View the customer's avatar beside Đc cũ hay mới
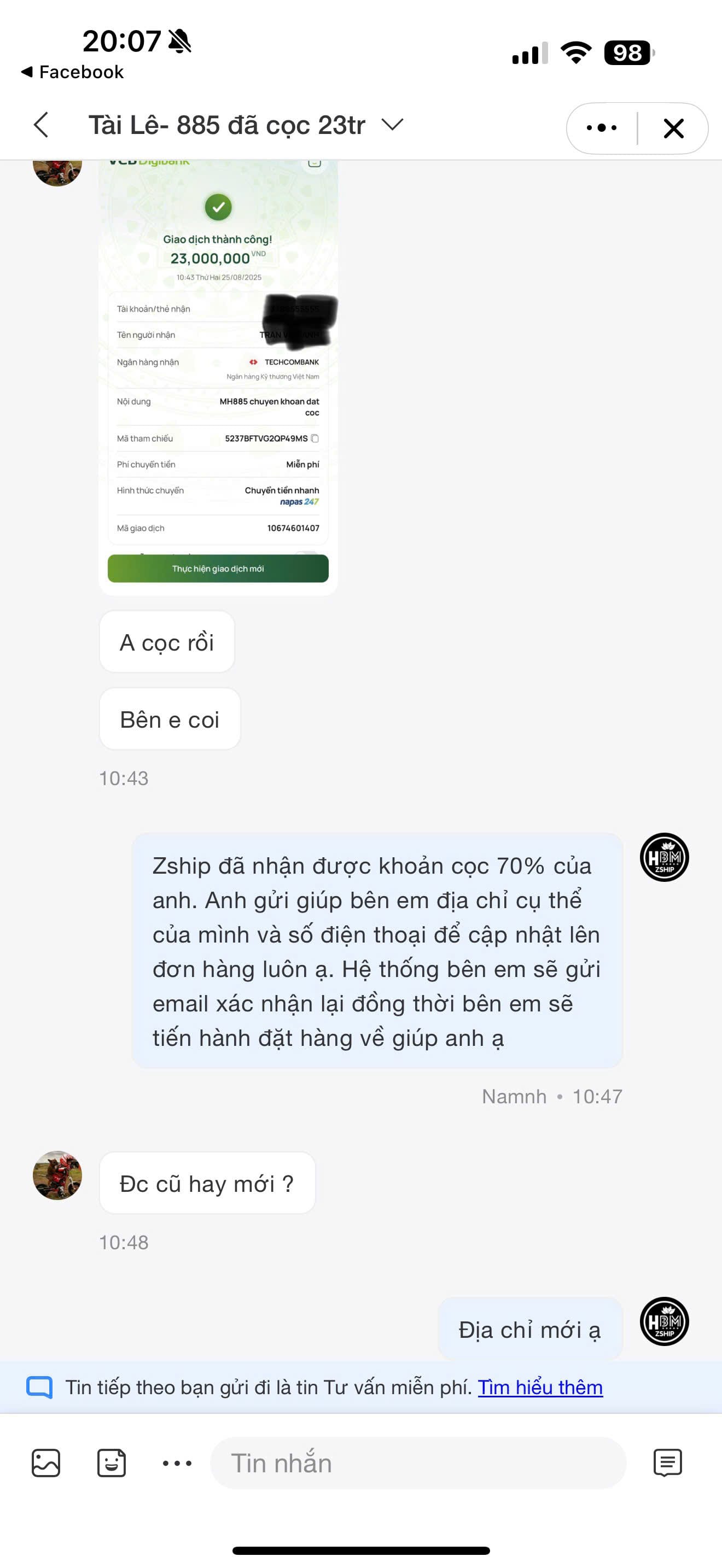The height and width of the screenshot is (1568, 722). click(x=57, y=1175)
